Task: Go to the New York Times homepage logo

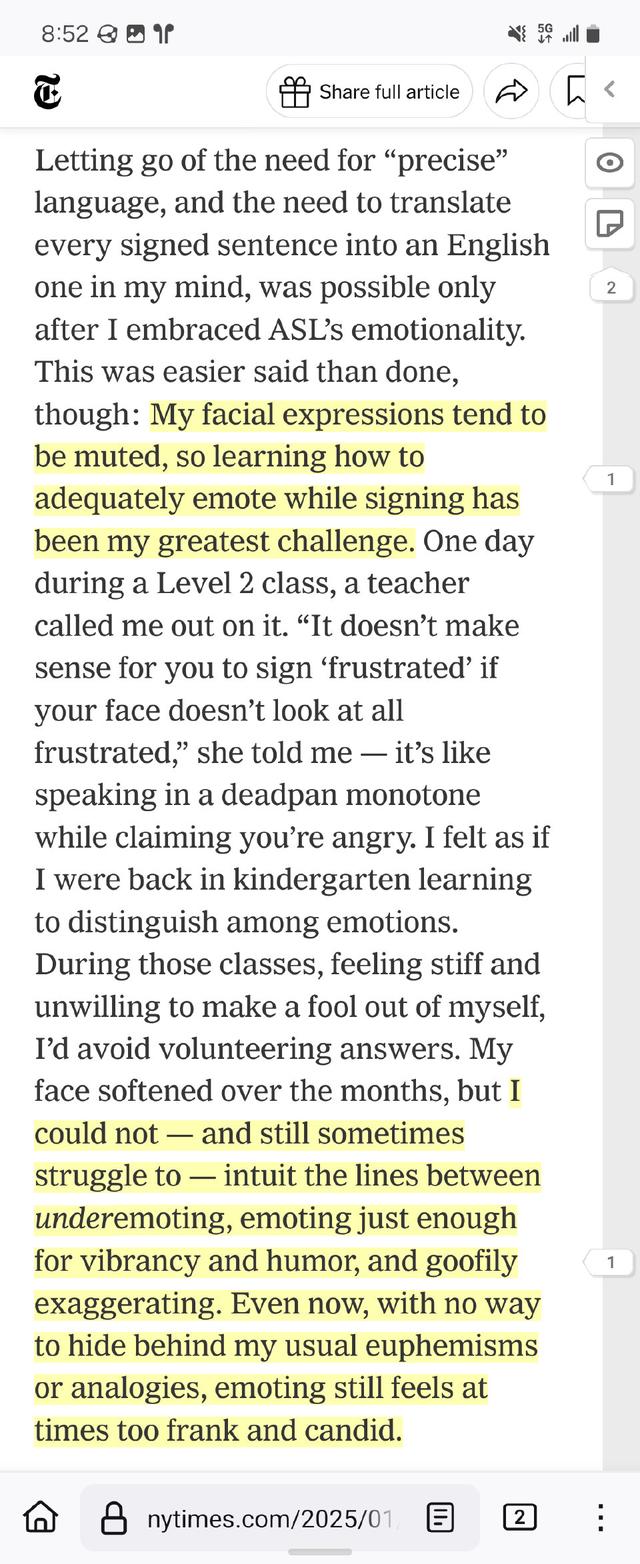Action: tap(47, 92)
